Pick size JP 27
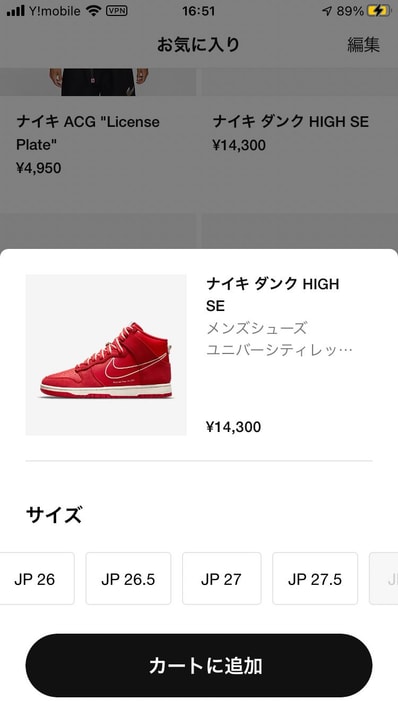Screen dimensions: 398x708 pyautogui.click(x=221, y=578)
